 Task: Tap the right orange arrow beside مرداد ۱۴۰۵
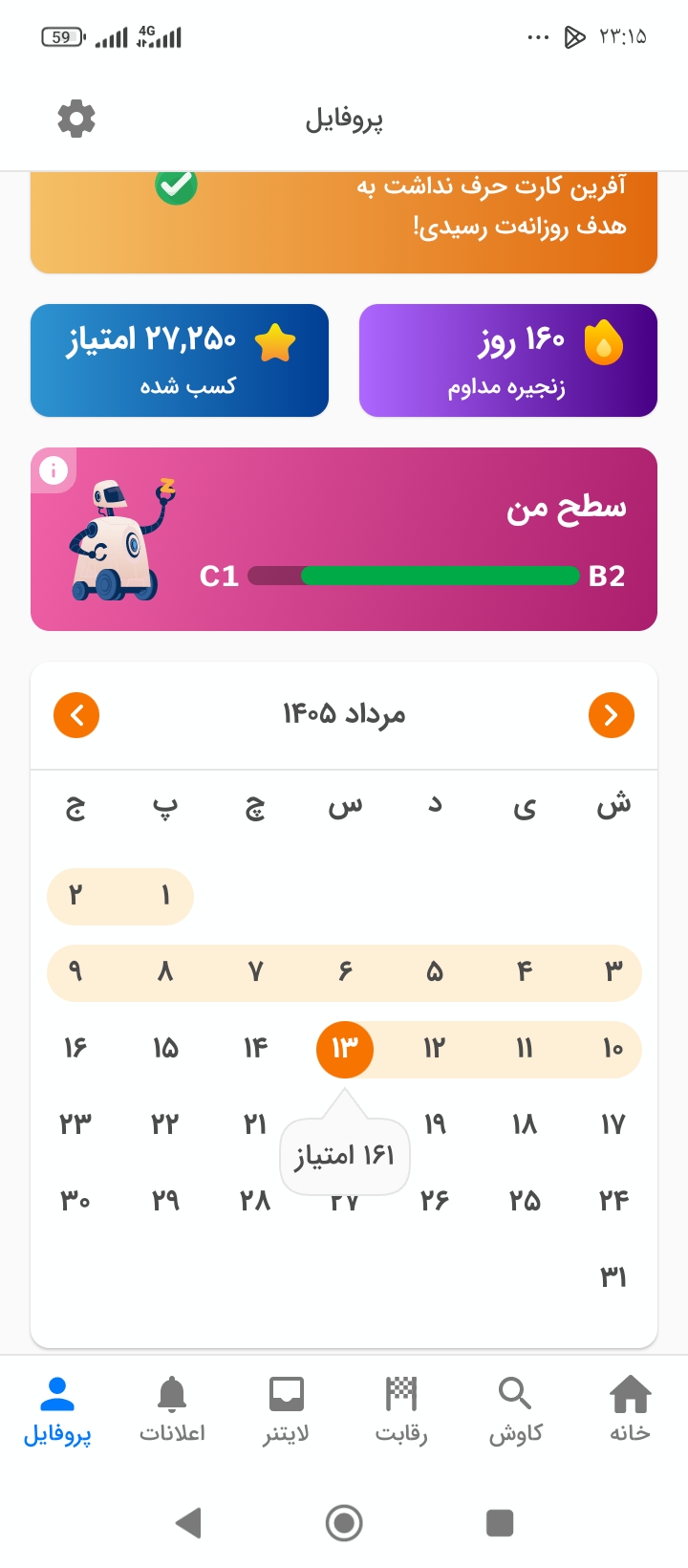pyautogui.click(x=612, y=715)
